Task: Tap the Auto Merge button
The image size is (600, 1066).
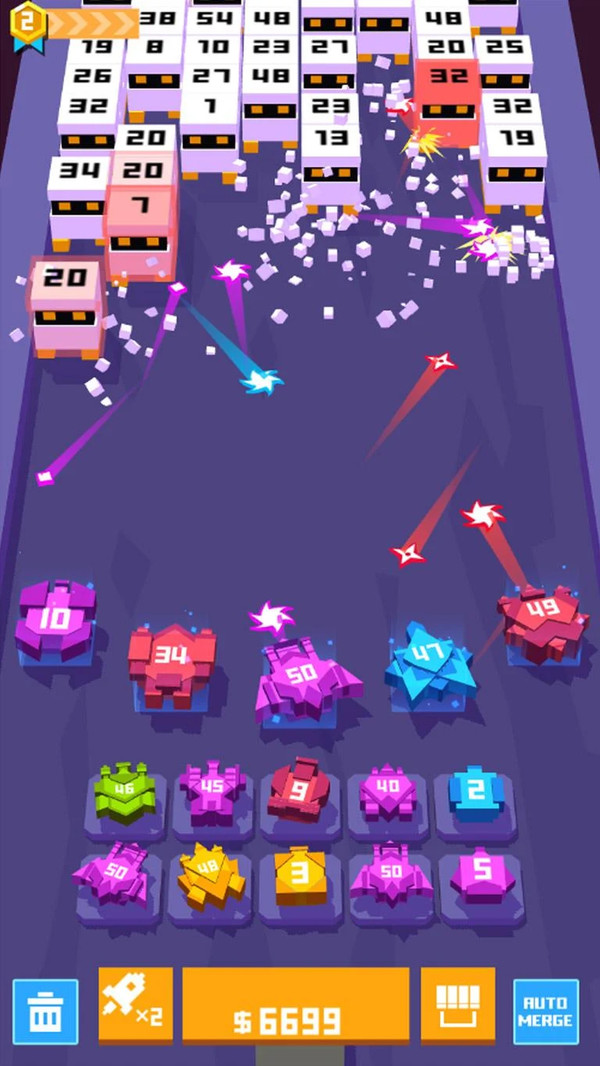Action: click(546, 1011)
